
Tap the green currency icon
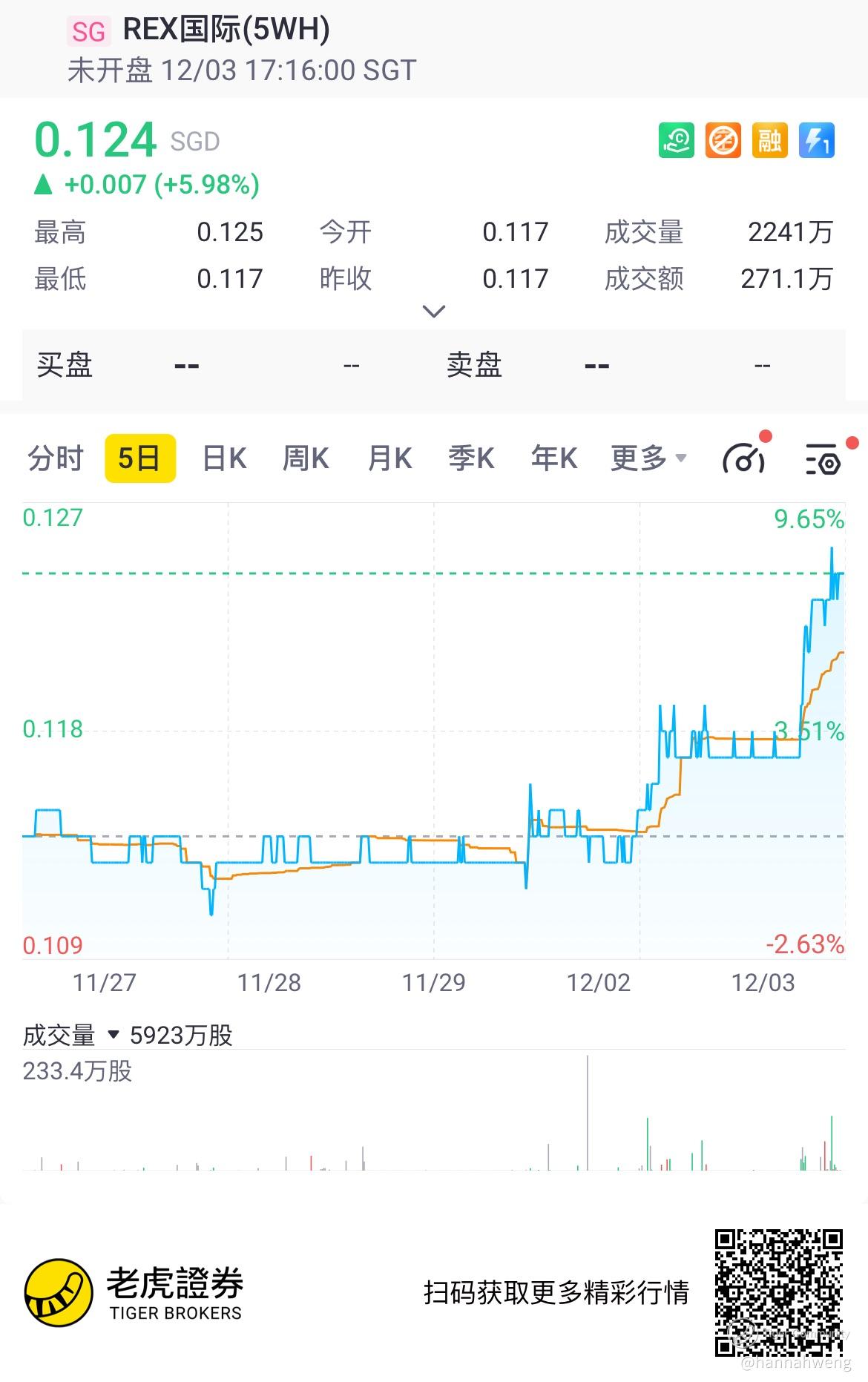coord(676,140)
